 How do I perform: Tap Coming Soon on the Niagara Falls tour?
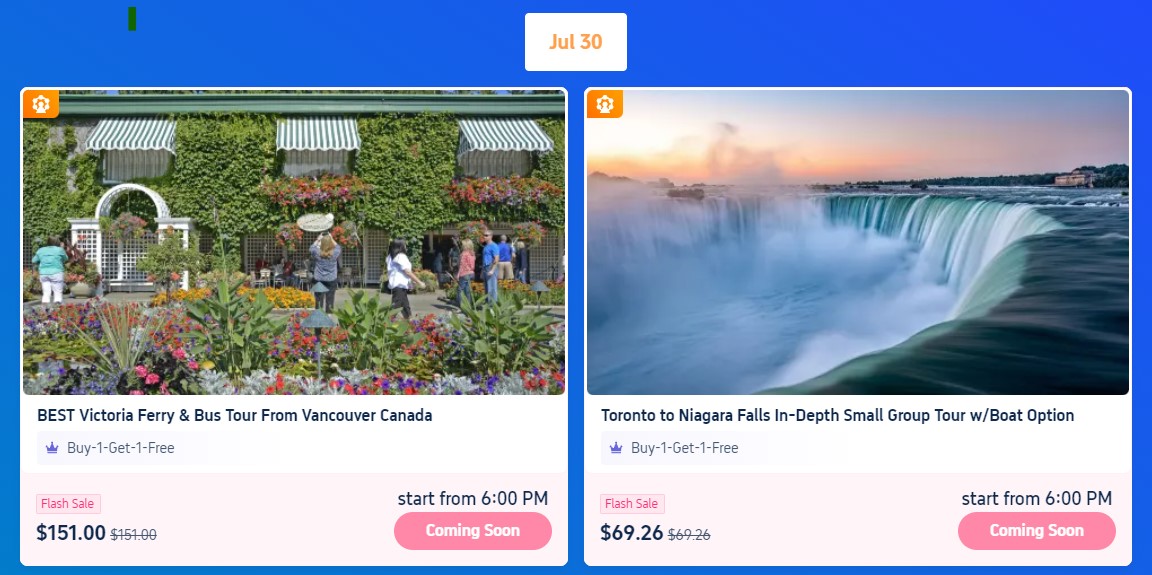pos(1036,530)
